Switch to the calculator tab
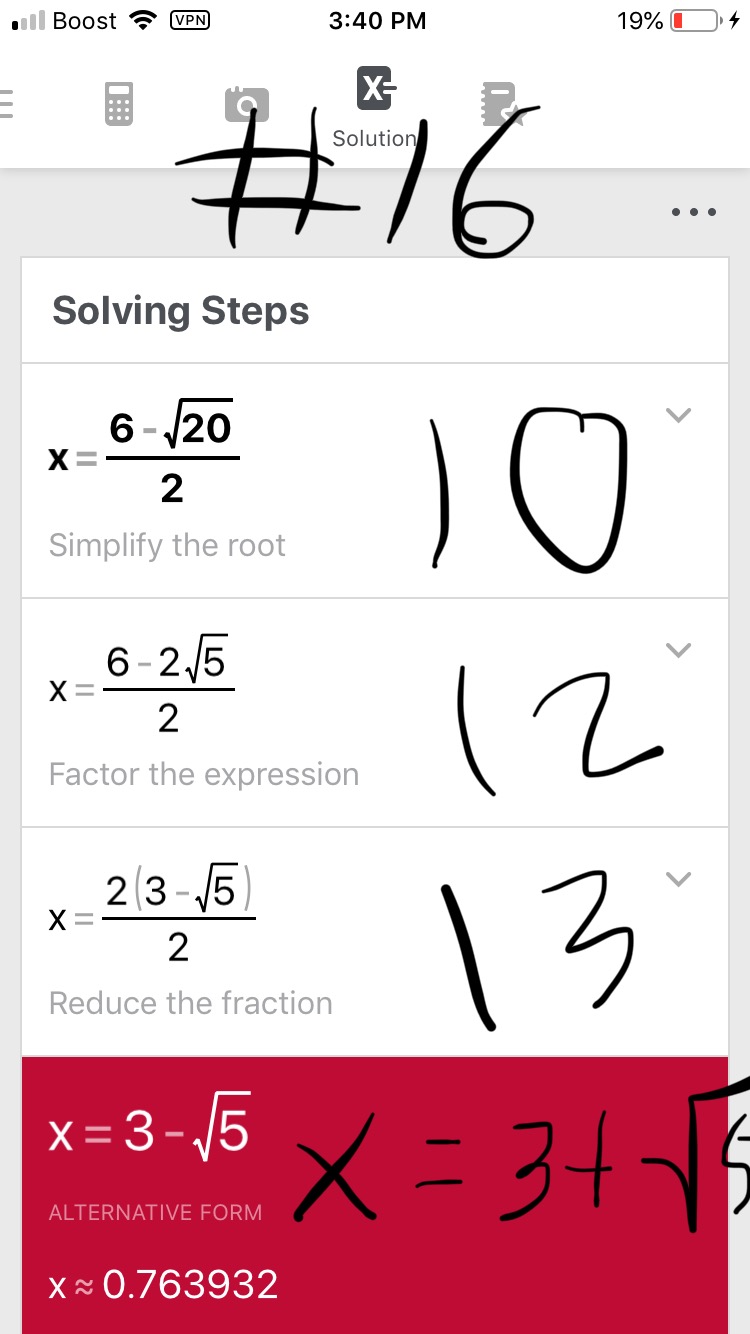The height and width of the screenshot is (1334, 750). [x=119, y=103]
